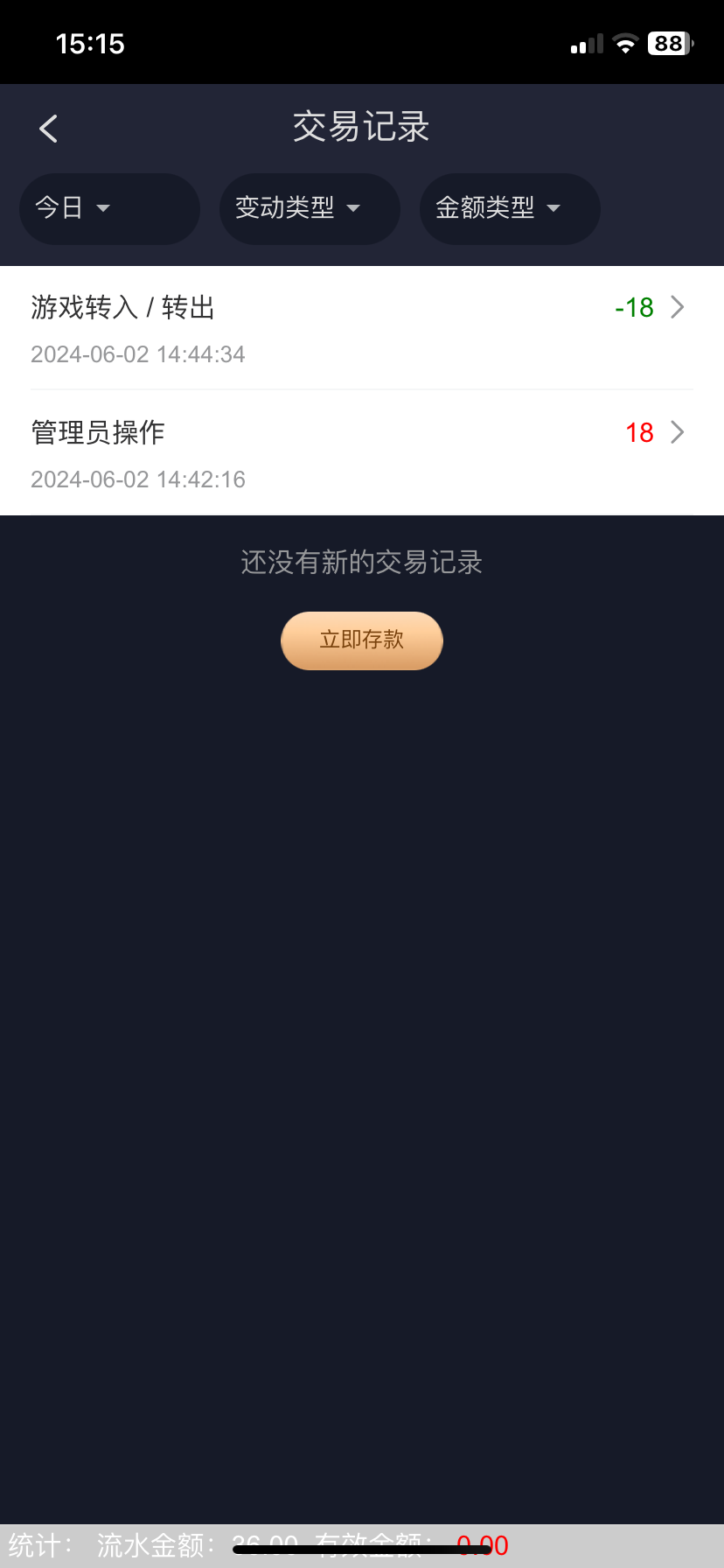This screenshot has height=1568, width=724.
Task: Open the 变动类型 filter dropdown
Action: coord(310,209)
